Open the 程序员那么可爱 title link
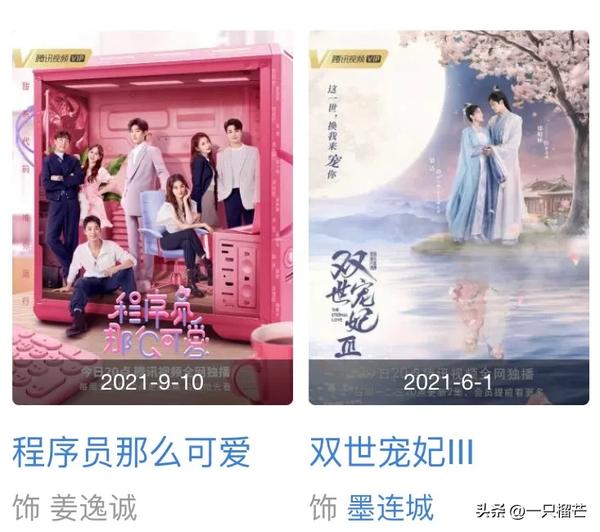 pyautogui.click(x=131, y=453)
